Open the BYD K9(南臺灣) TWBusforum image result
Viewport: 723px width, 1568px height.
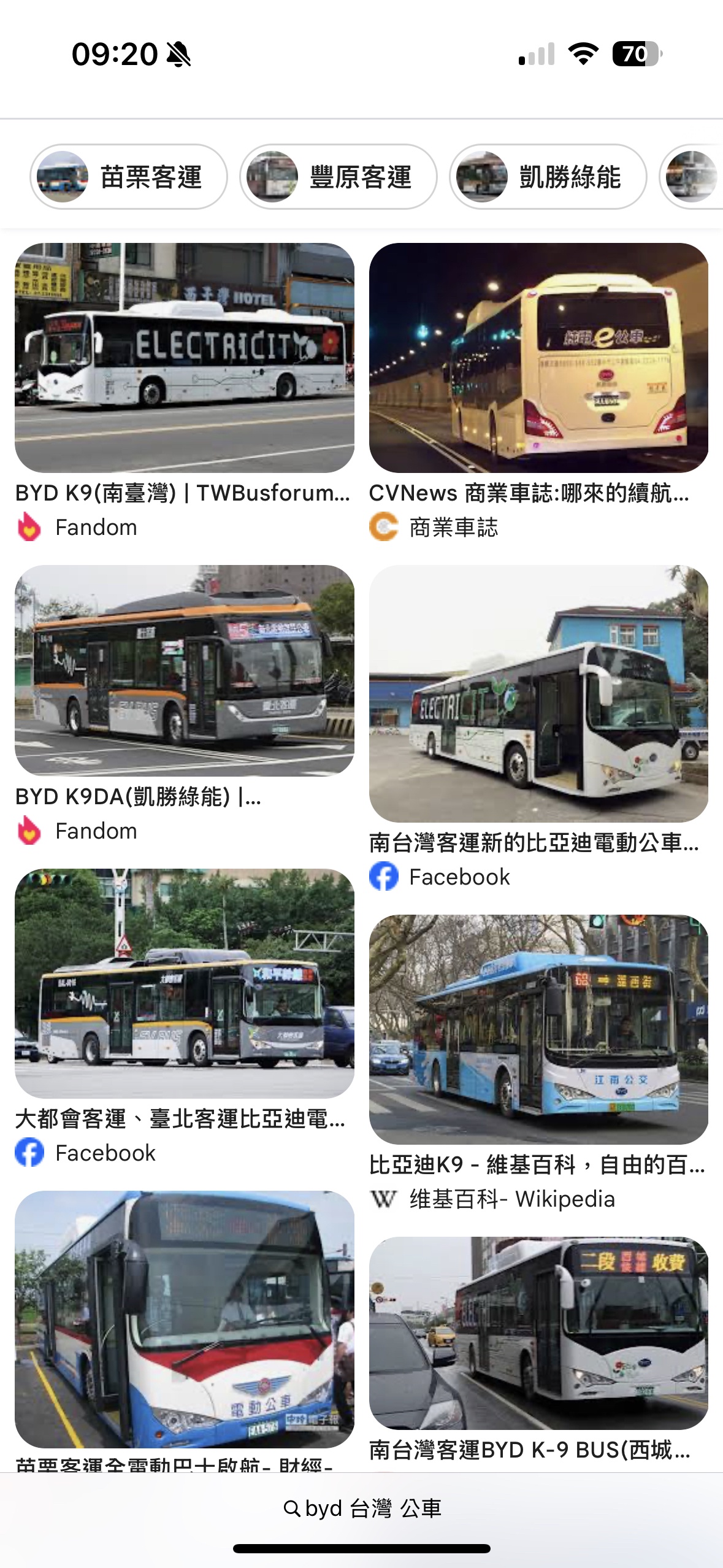click(x=184, y=358)
